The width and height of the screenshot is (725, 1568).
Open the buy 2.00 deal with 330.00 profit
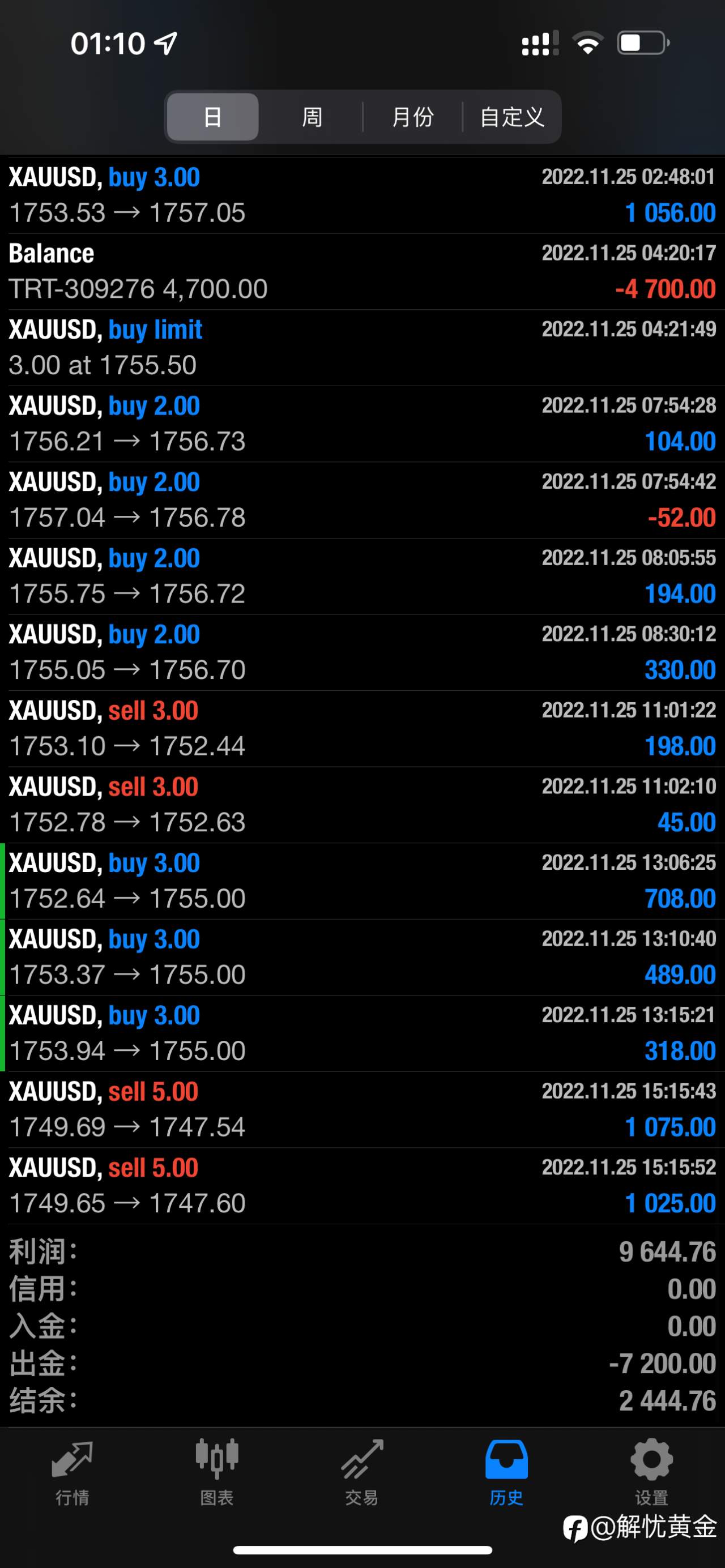[362, 652]
